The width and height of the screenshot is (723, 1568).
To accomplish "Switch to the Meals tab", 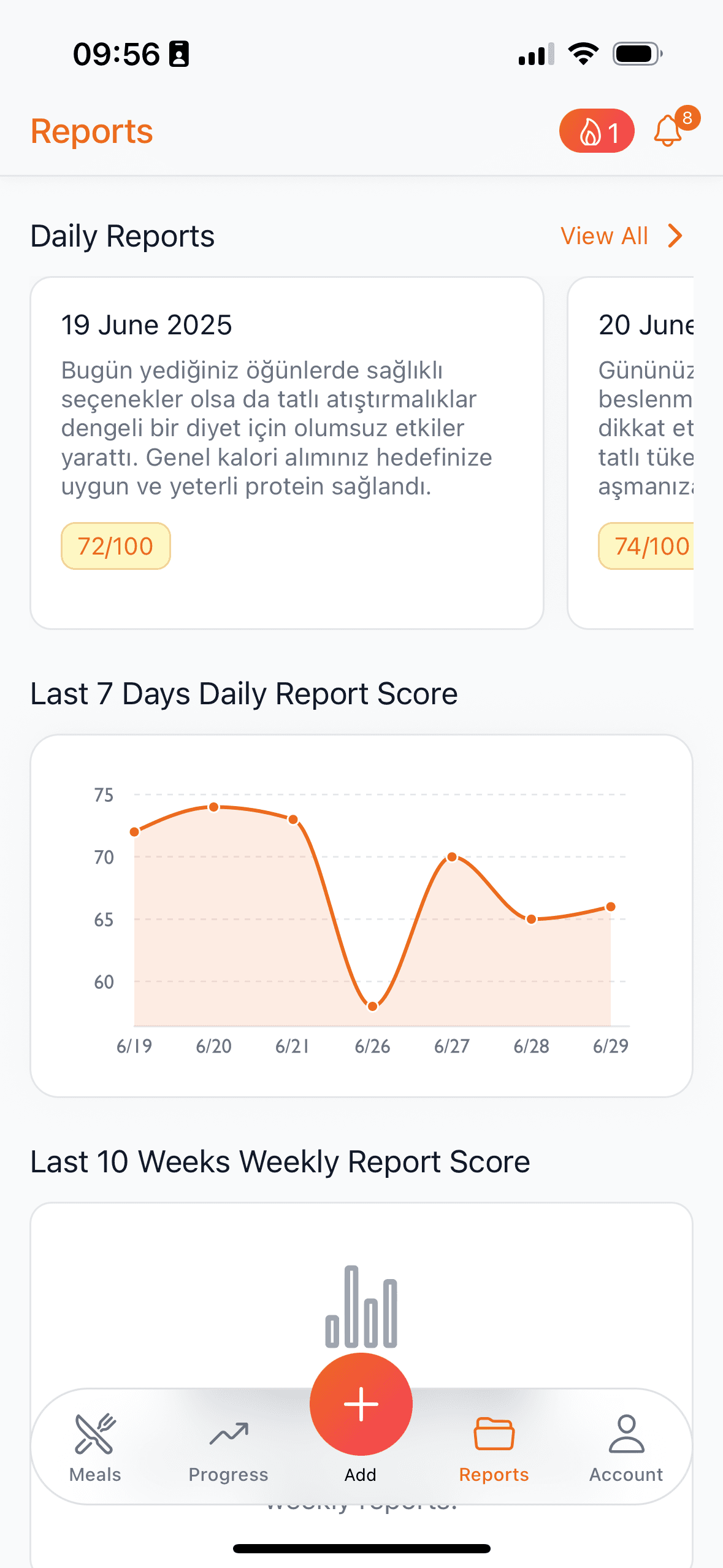I will [x=95, y=1447].
